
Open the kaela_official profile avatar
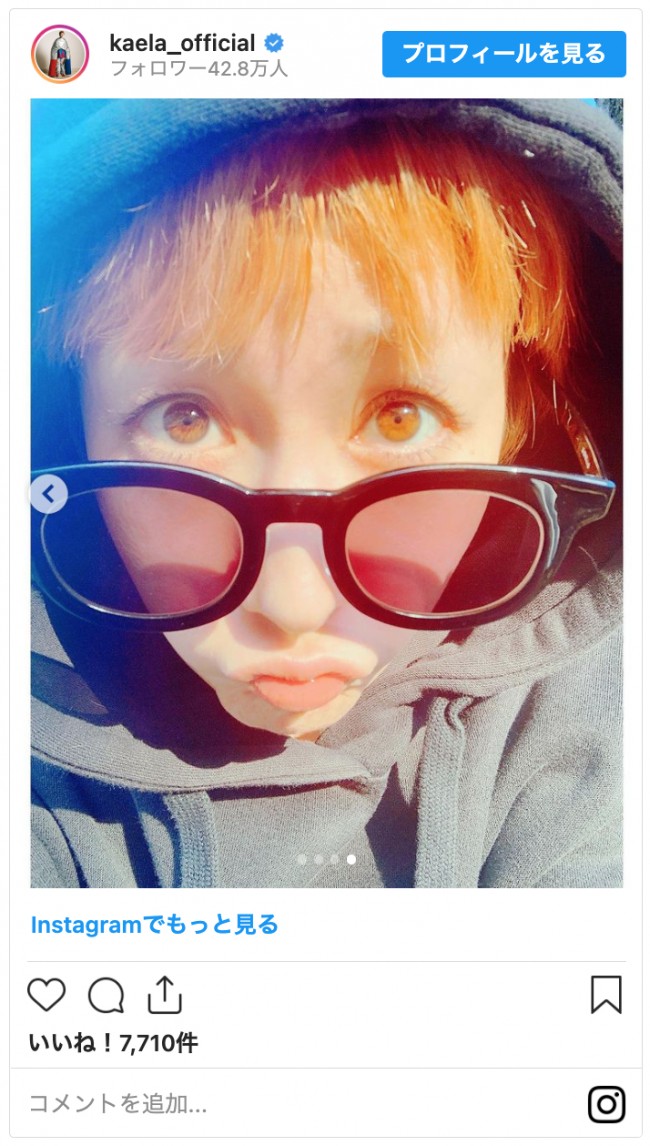tap(60, 54)
